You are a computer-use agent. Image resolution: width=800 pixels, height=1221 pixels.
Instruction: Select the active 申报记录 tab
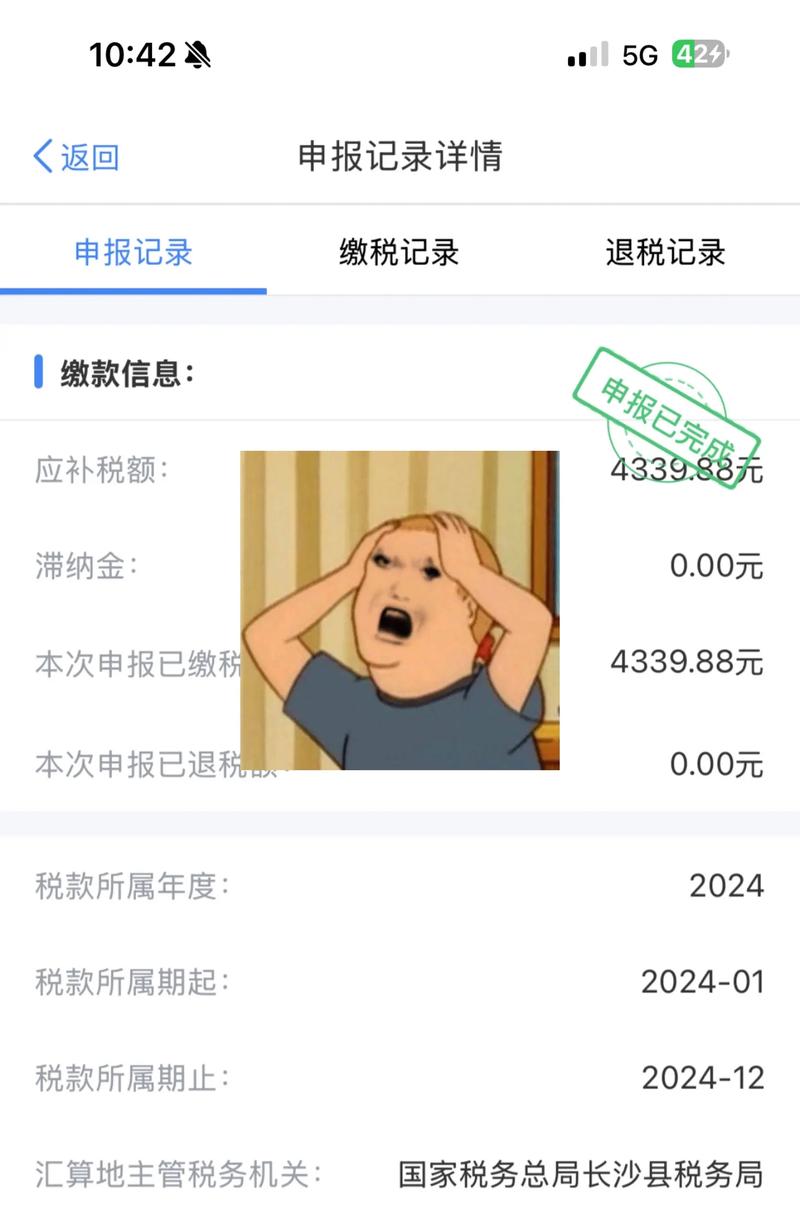133,254
